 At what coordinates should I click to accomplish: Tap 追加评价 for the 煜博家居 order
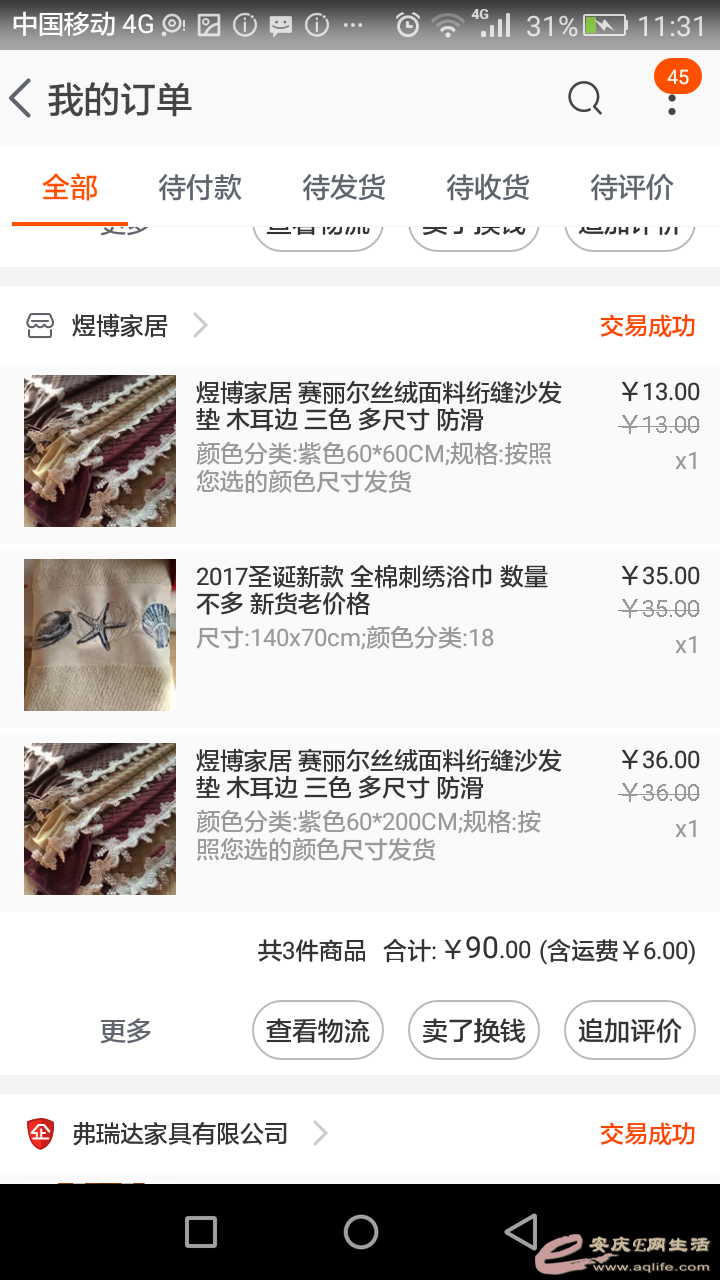point(630,1031)
